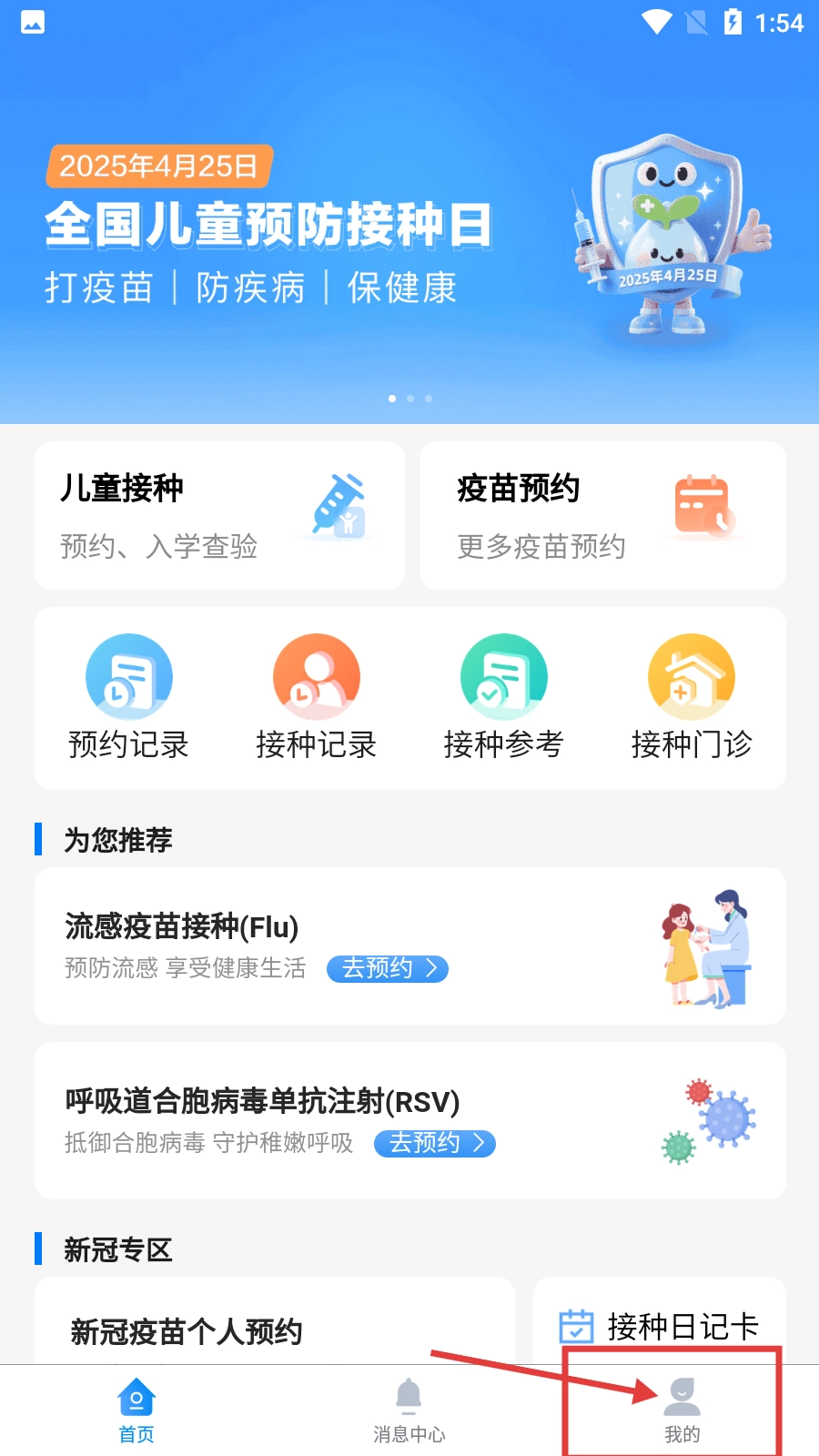
Task: Open 接种参考
Action: click(x=503, y=696)
